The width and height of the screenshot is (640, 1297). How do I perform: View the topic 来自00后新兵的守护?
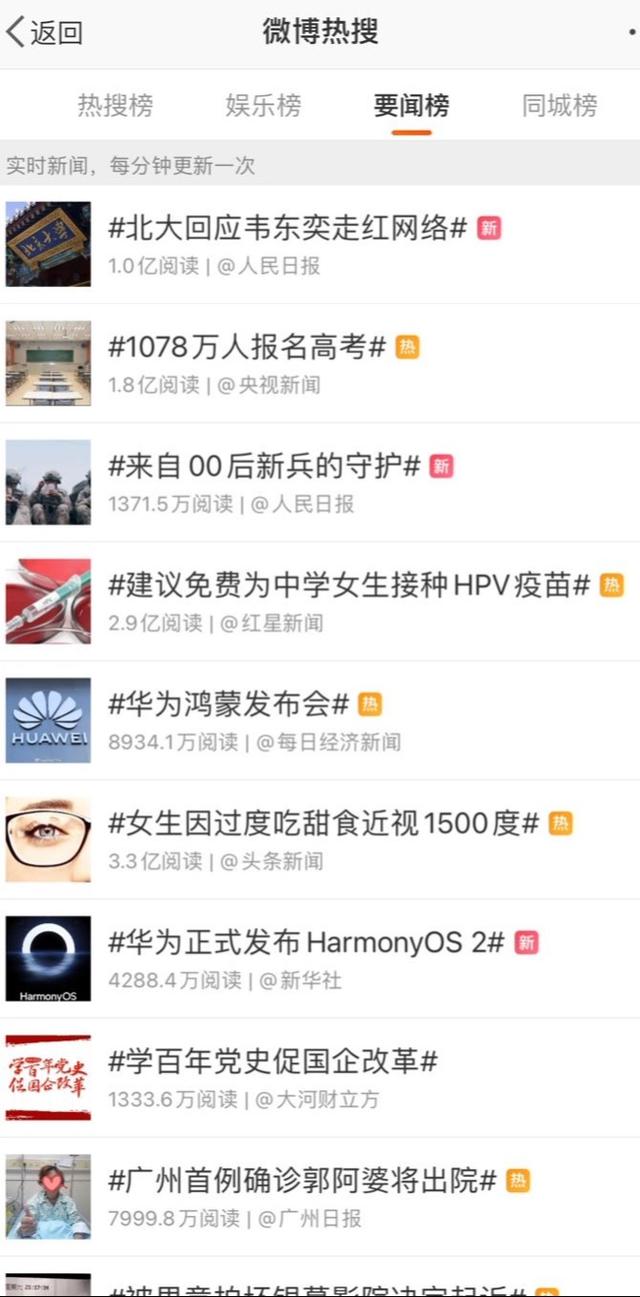pos(264,466)
